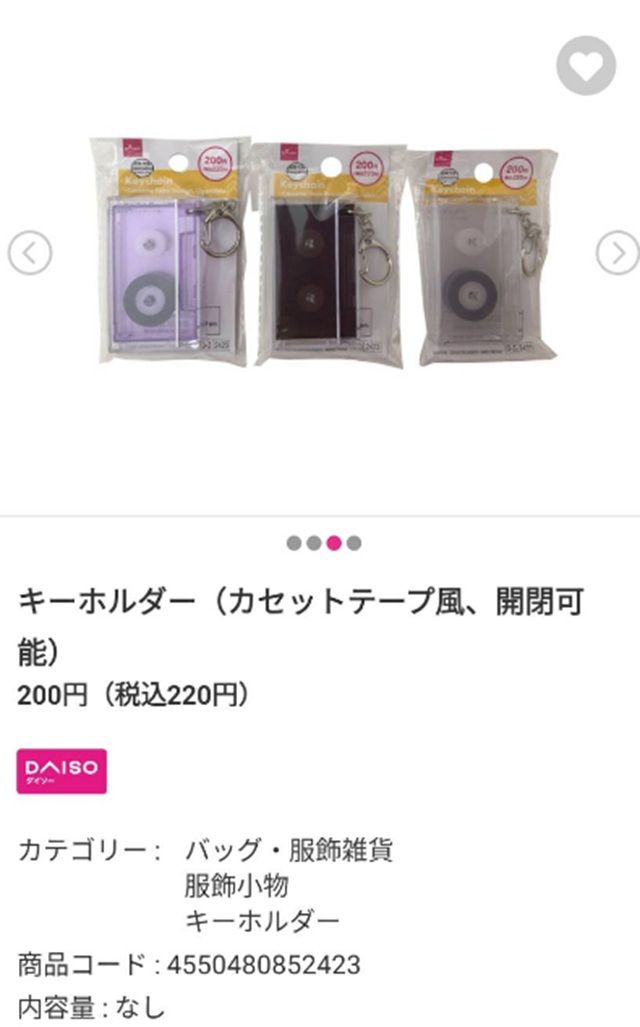Open the キーホルダー category link

pos(262,921)
